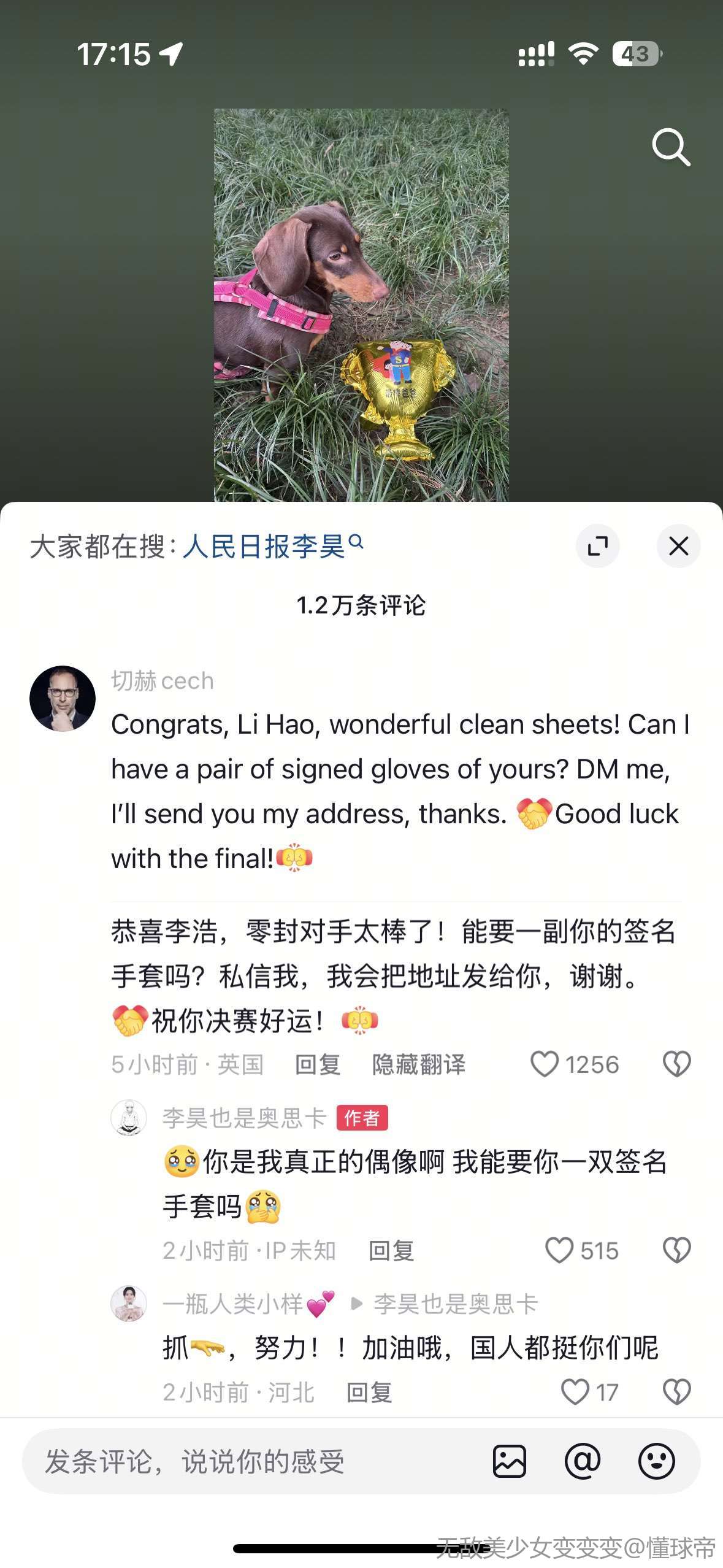
Task: Tap the comment input field
Action: pyautogui.click(x=245, y=1461)
